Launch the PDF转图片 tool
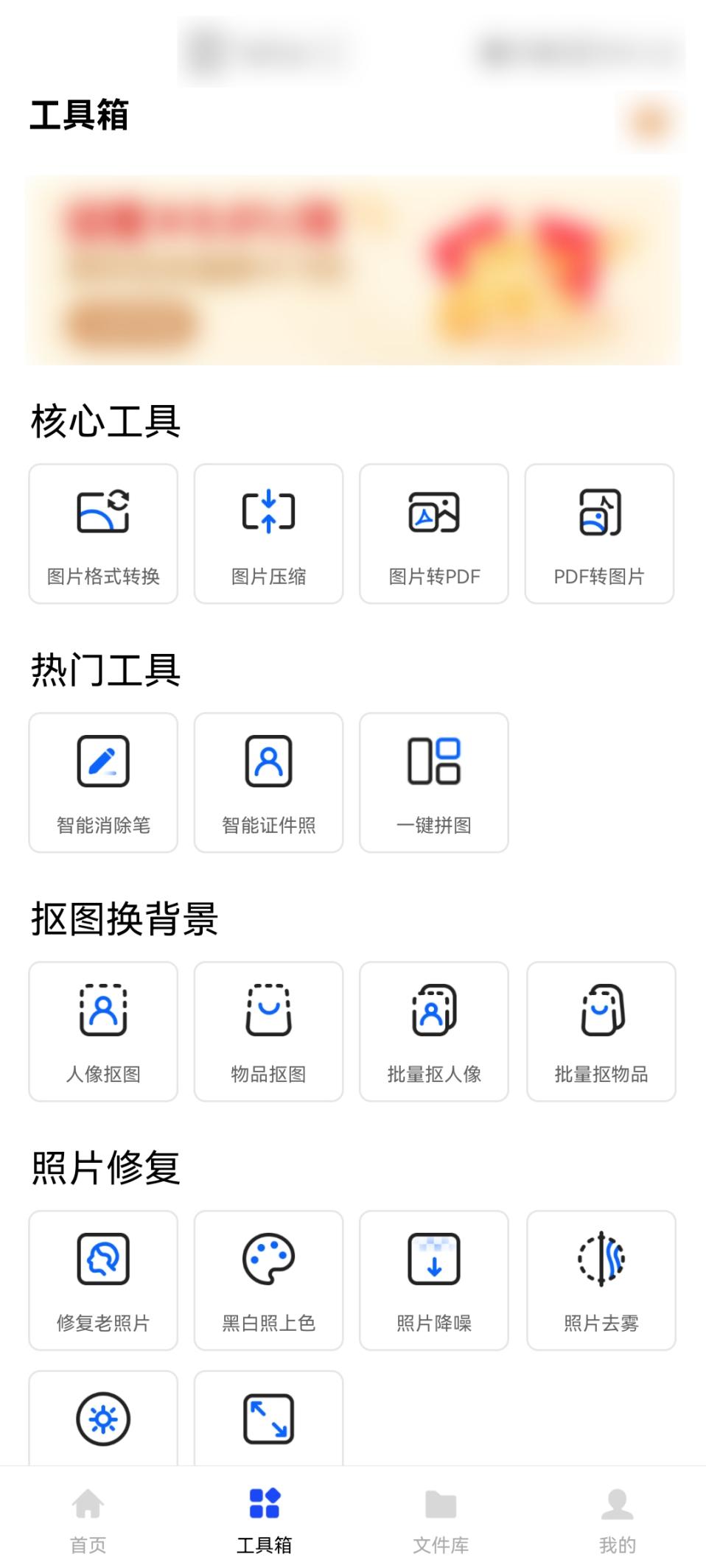 click(x=600, y=534)
